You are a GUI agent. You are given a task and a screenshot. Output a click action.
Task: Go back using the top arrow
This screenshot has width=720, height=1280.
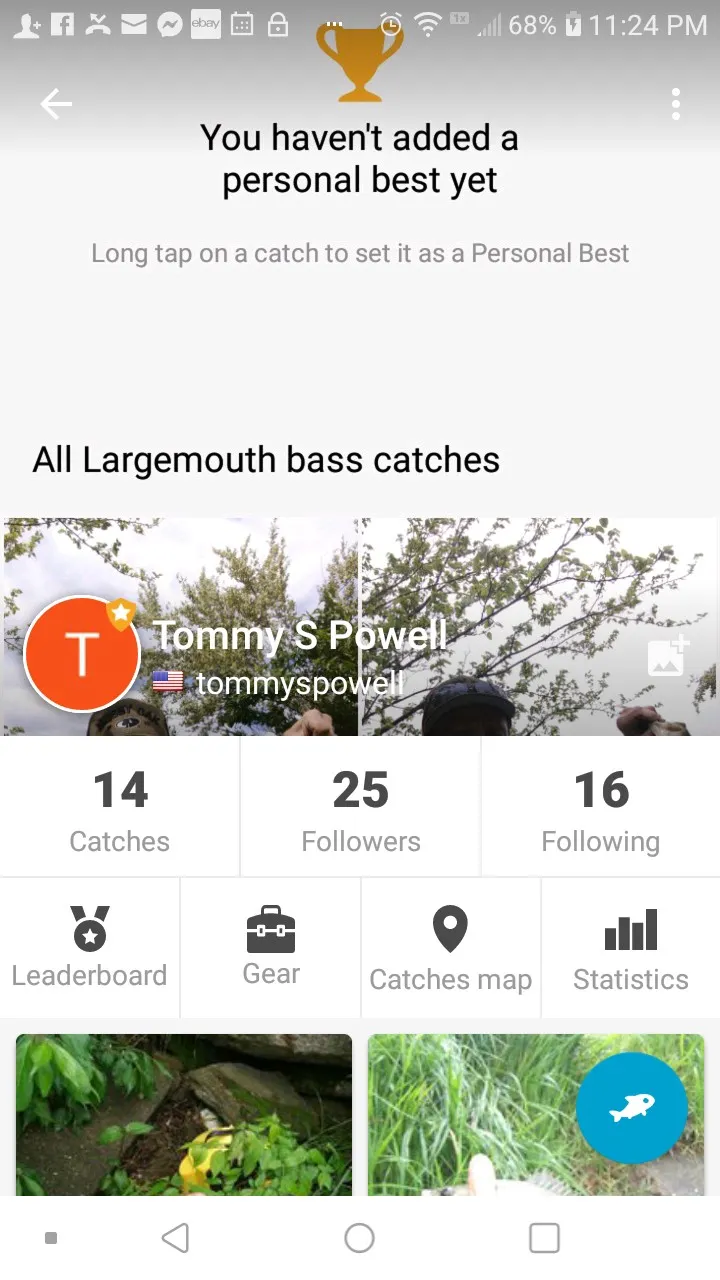tap(56, 104)
